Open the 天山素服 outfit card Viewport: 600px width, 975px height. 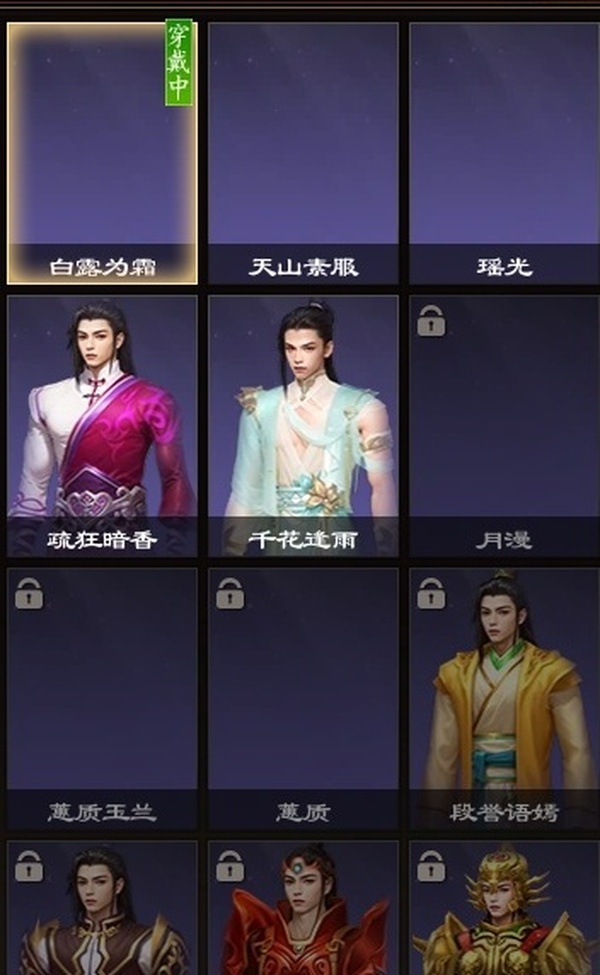click(x=303, y=154)
